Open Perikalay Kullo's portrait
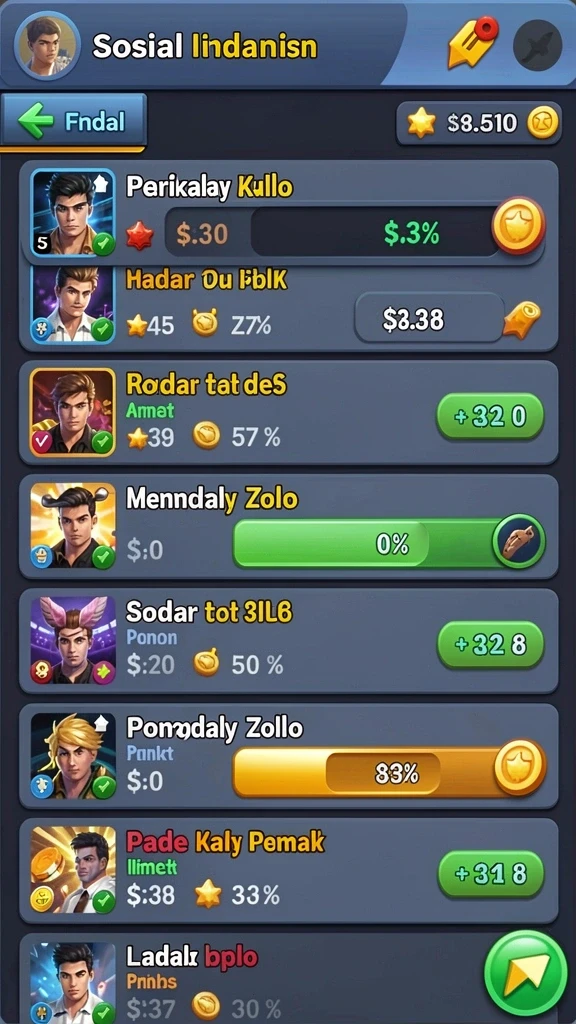Screen dimensions: 576x1024 pyautogui.click(x=72, y=213)
